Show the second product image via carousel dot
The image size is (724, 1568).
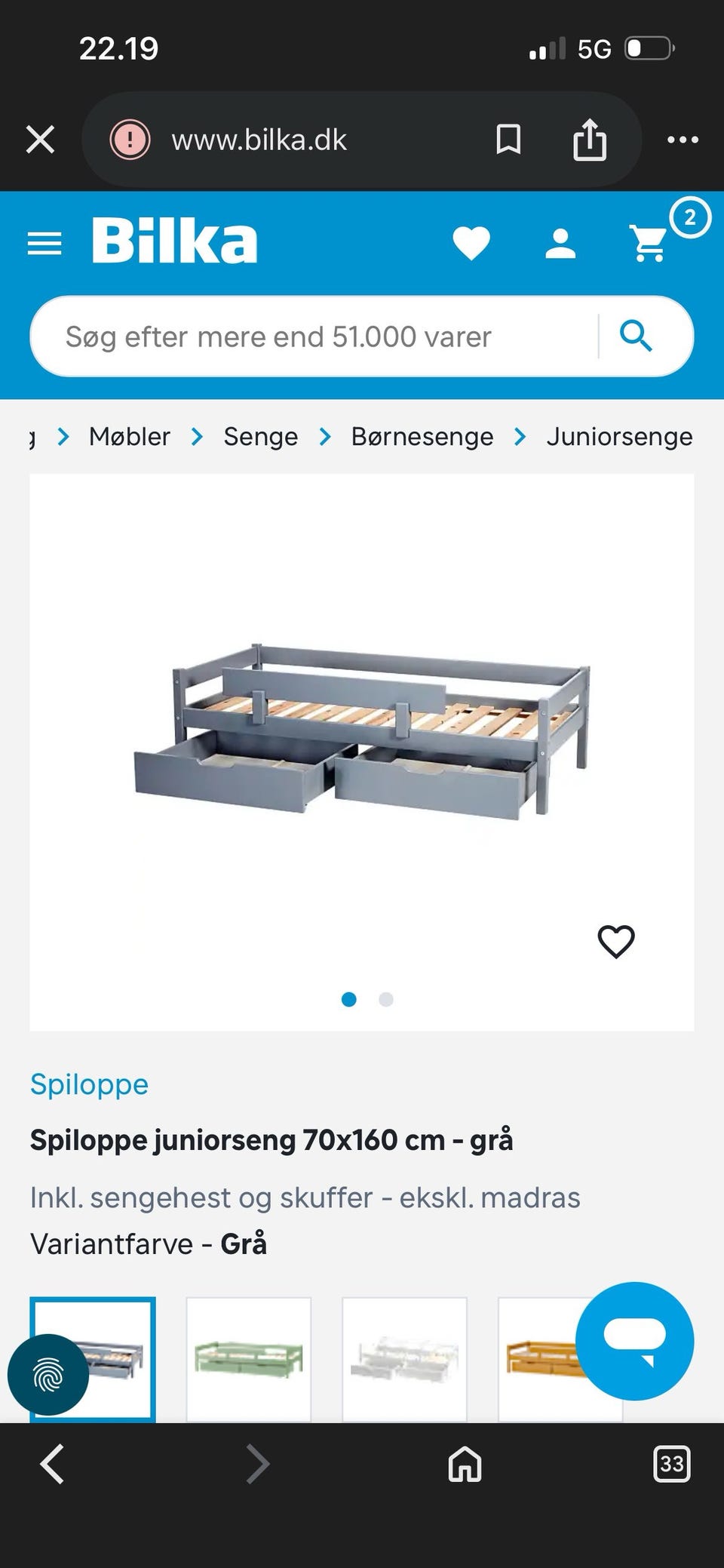(386, 998)
